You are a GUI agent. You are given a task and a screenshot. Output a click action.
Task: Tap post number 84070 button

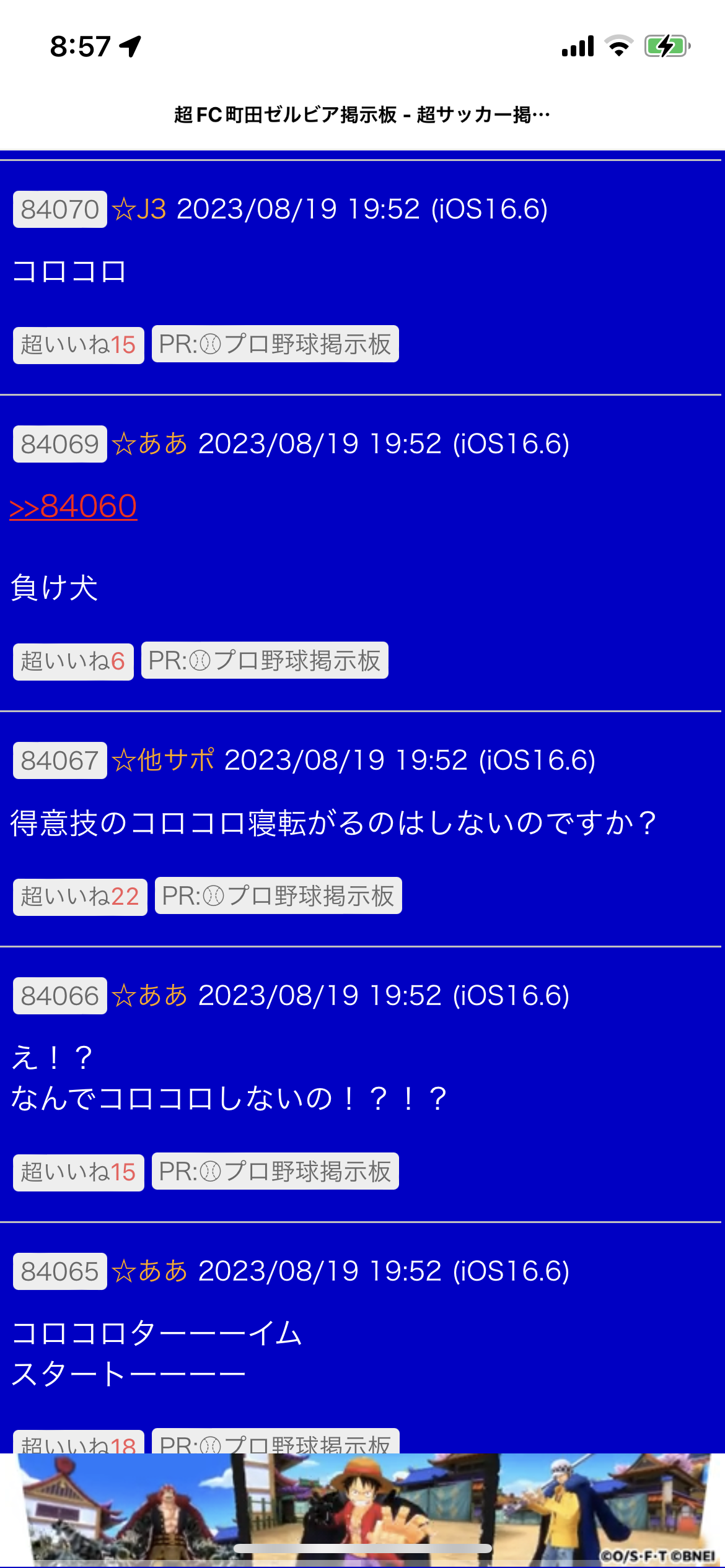(x=60, y=209)
